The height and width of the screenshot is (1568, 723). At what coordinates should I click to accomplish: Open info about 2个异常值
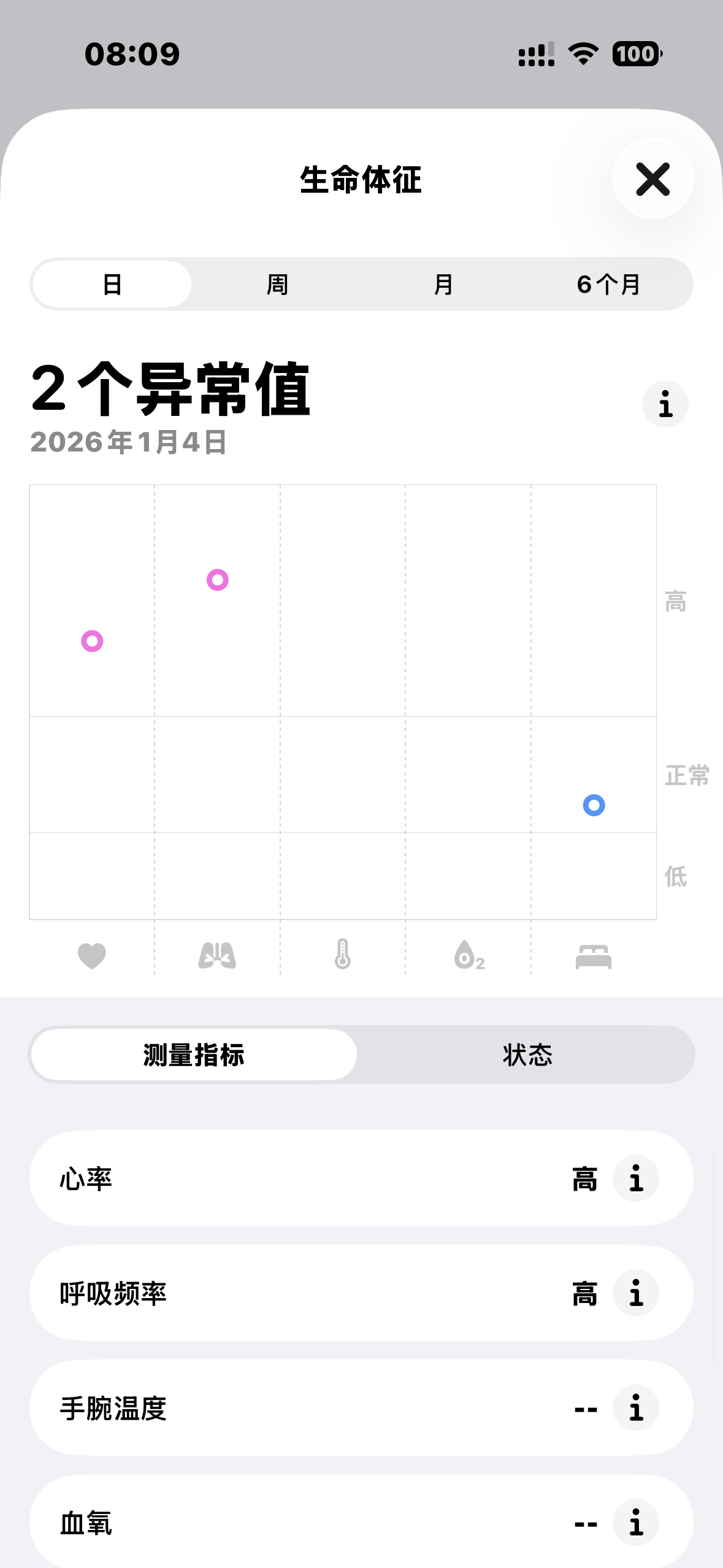(665, 404)
